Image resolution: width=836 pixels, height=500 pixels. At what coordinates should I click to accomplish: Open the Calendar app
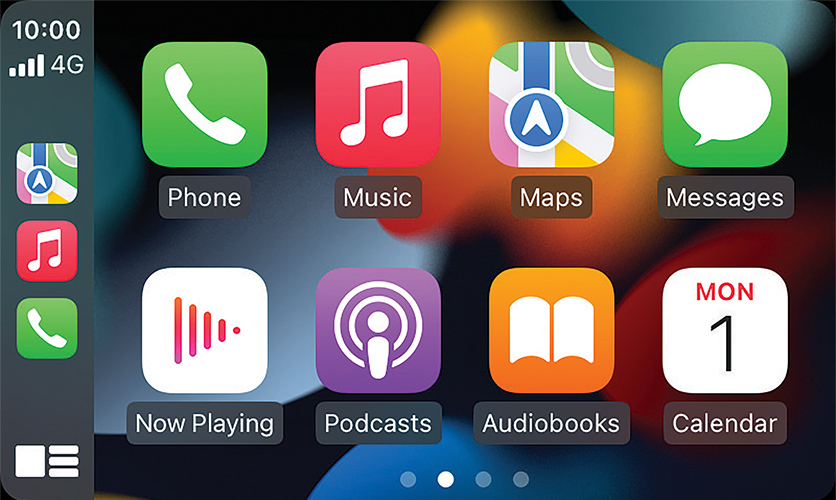(x=725, y=330)
